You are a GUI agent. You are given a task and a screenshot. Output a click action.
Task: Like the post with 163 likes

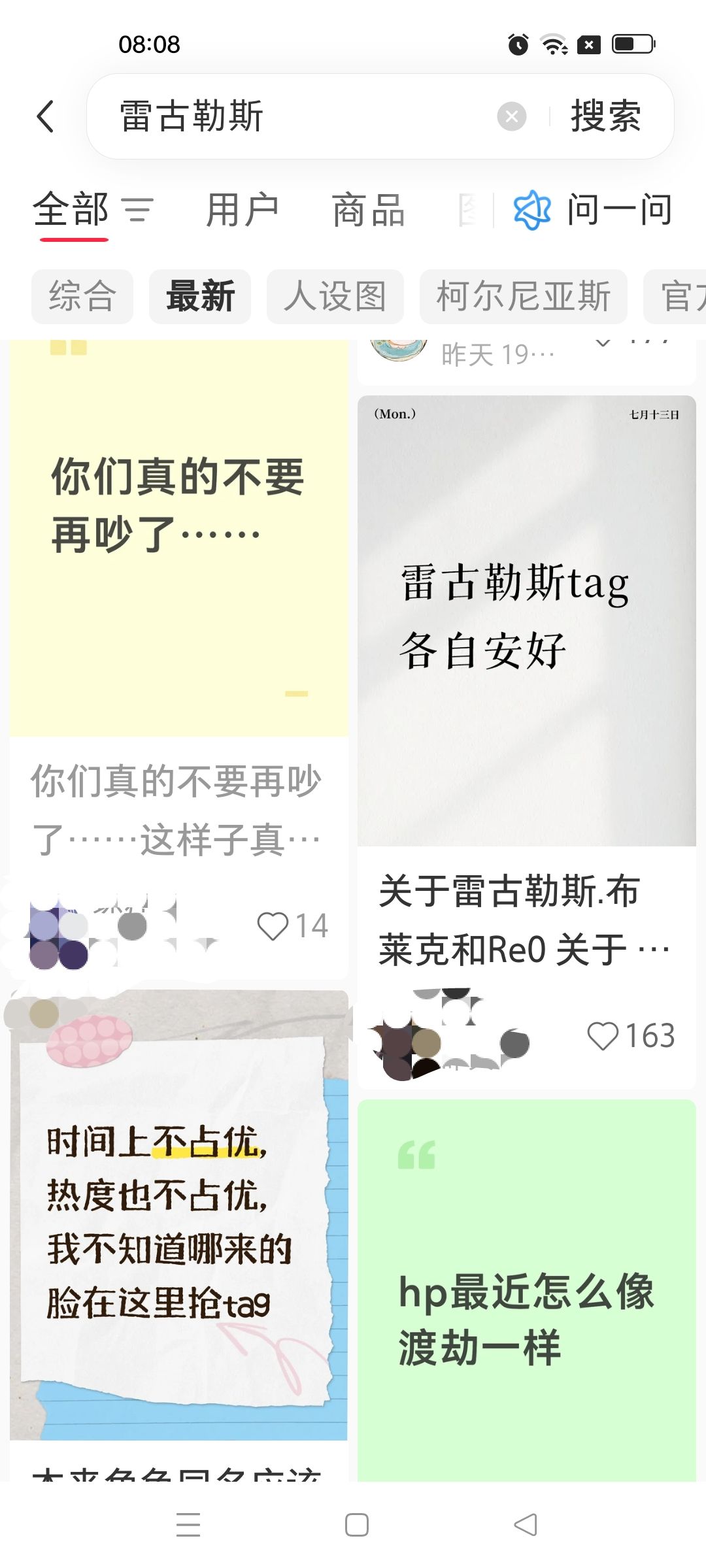click(631, 1036)
